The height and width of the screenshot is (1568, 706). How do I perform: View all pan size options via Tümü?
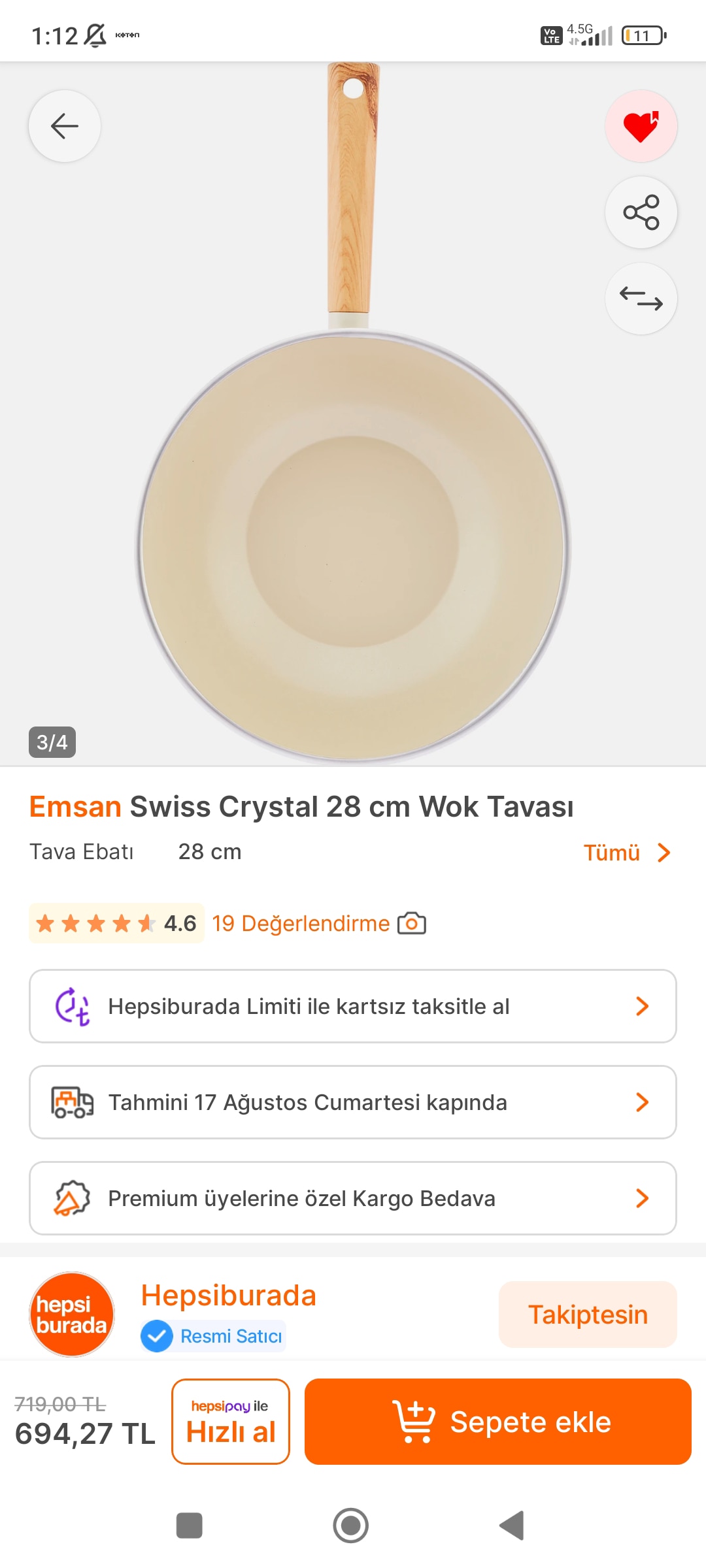pyautogui.click(x=626, y=853)
